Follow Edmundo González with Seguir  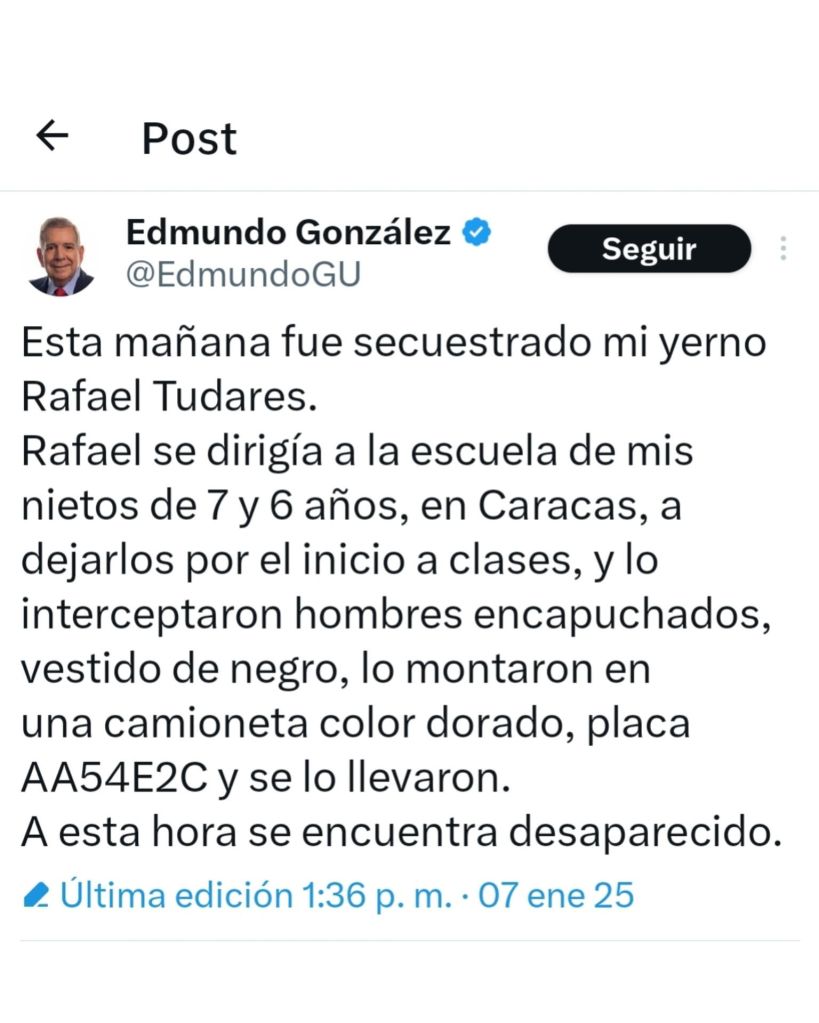[649, 249]
